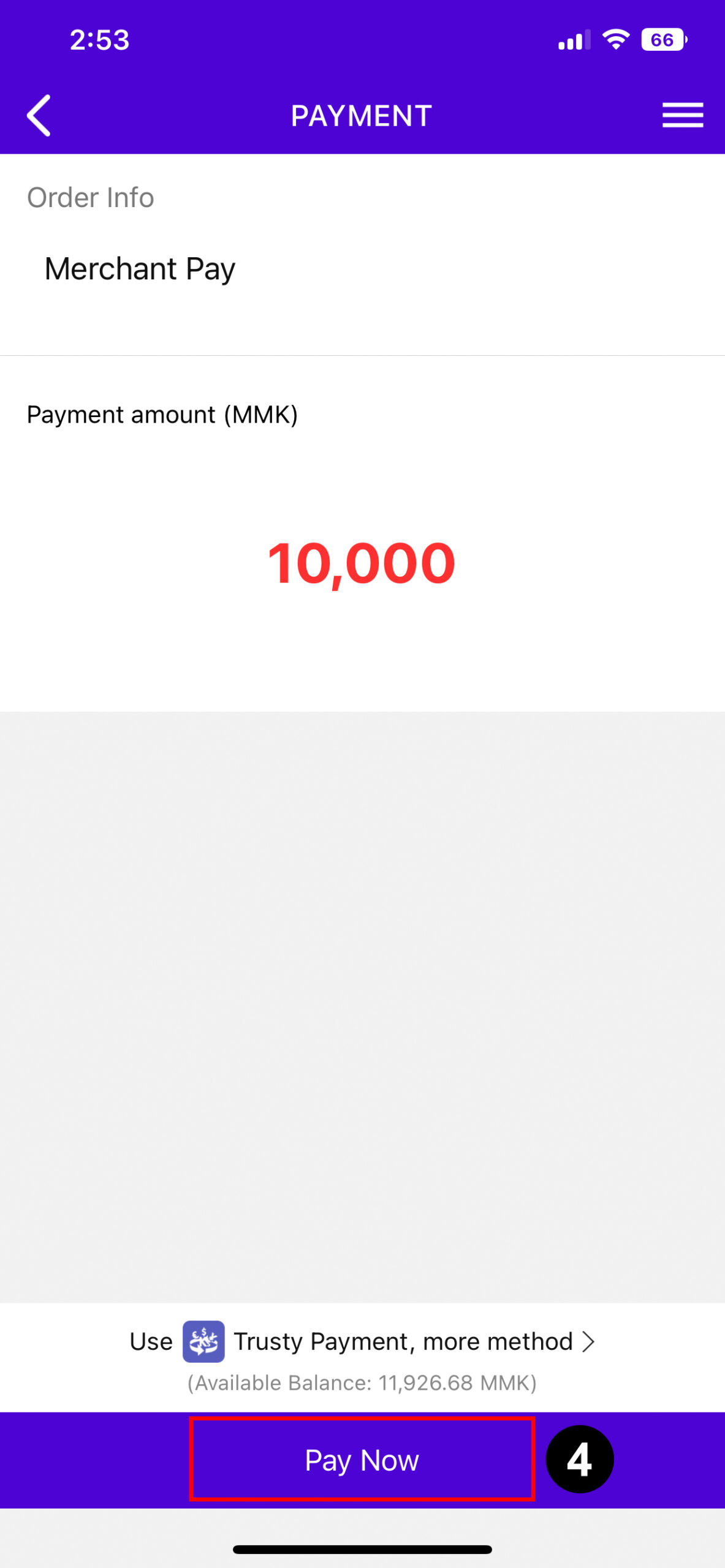This screenshot has height=1568, width=725.
Task: Tap Pay Now to confirm payment
Action: (362, 1460)
